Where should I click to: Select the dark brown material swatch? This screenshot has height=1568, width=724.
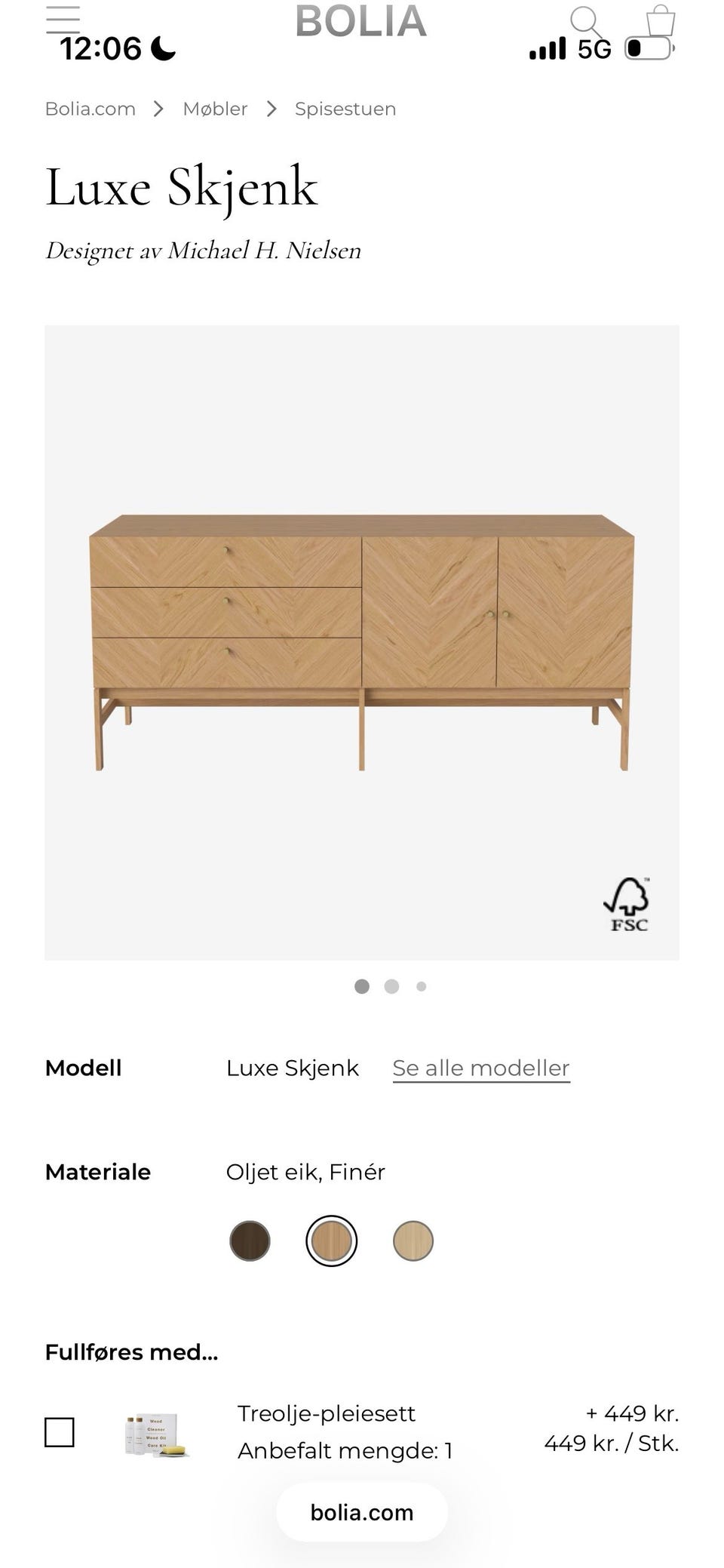pos(250,1241)
